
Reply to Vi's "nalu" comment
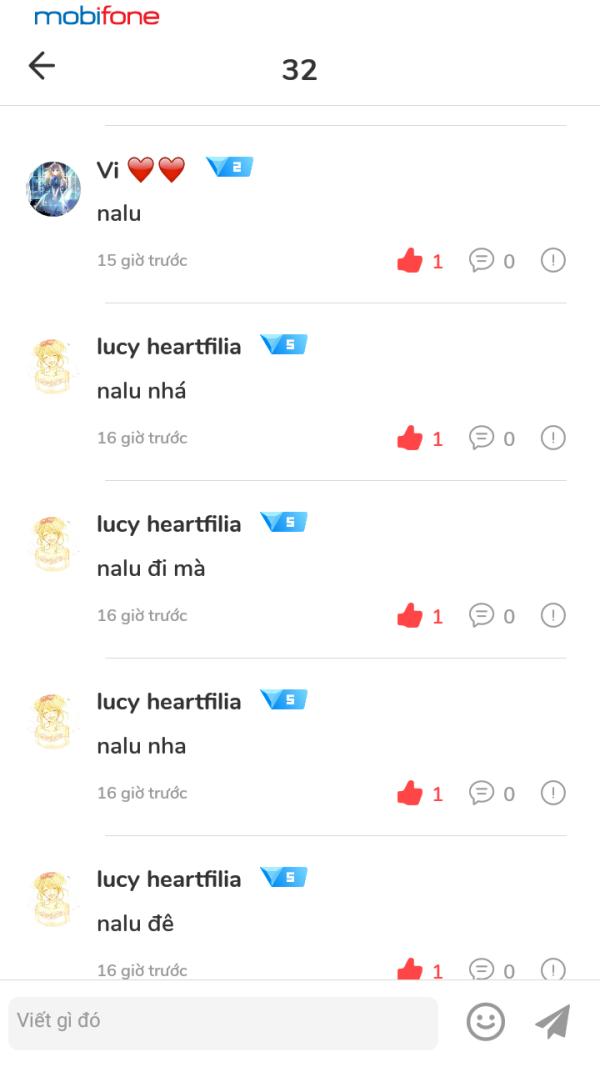point(482,261)
